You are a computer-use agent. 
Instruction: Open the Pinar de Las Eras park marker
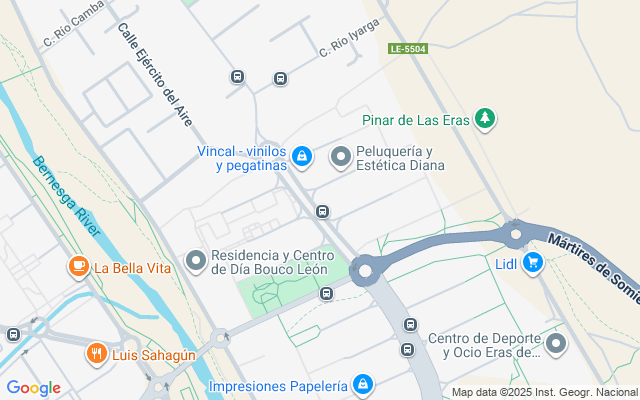[x=485, y=120]
